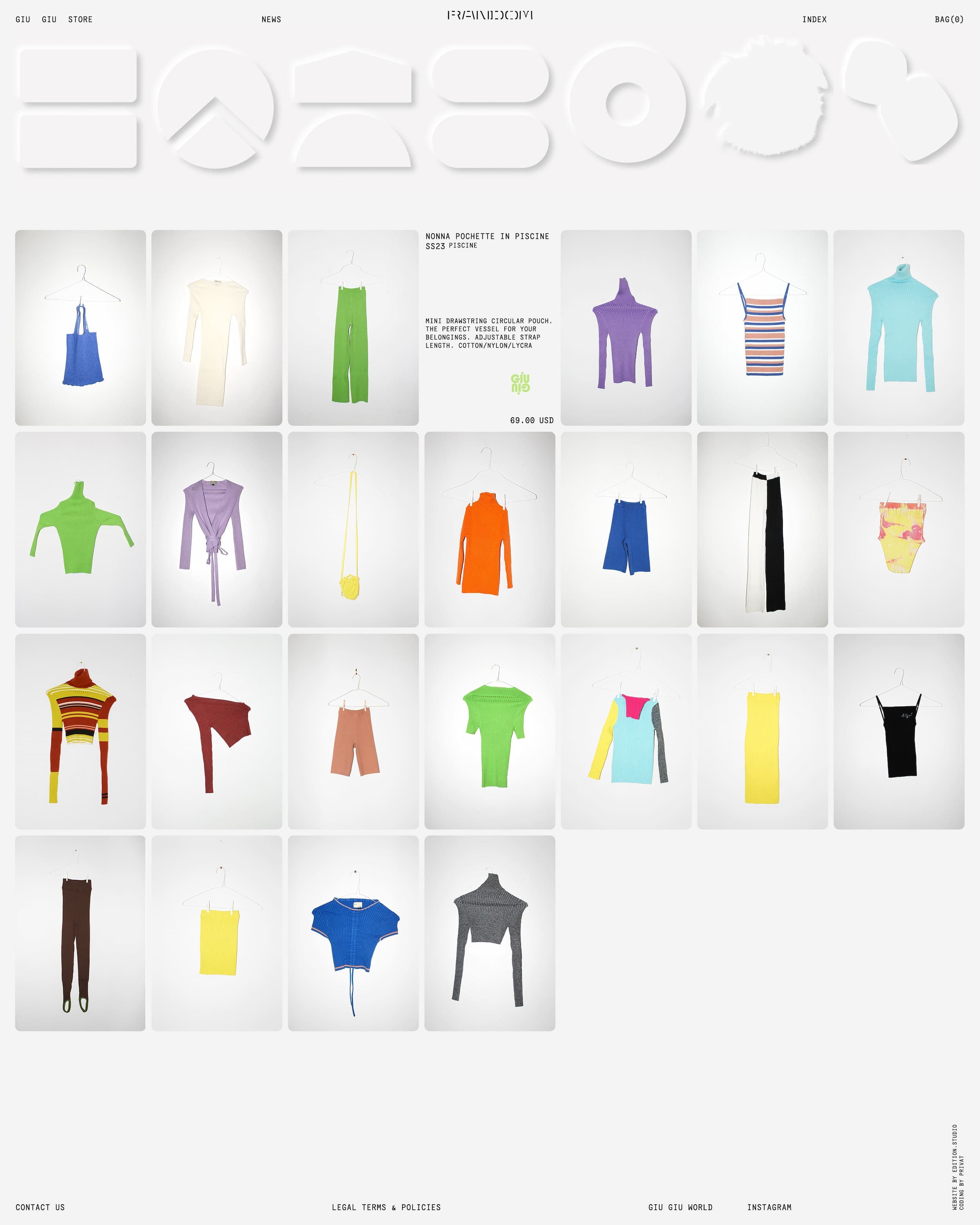The image size is (980, 1225).
Task: View the purple turtleneck product
Action: coord(626,328)
